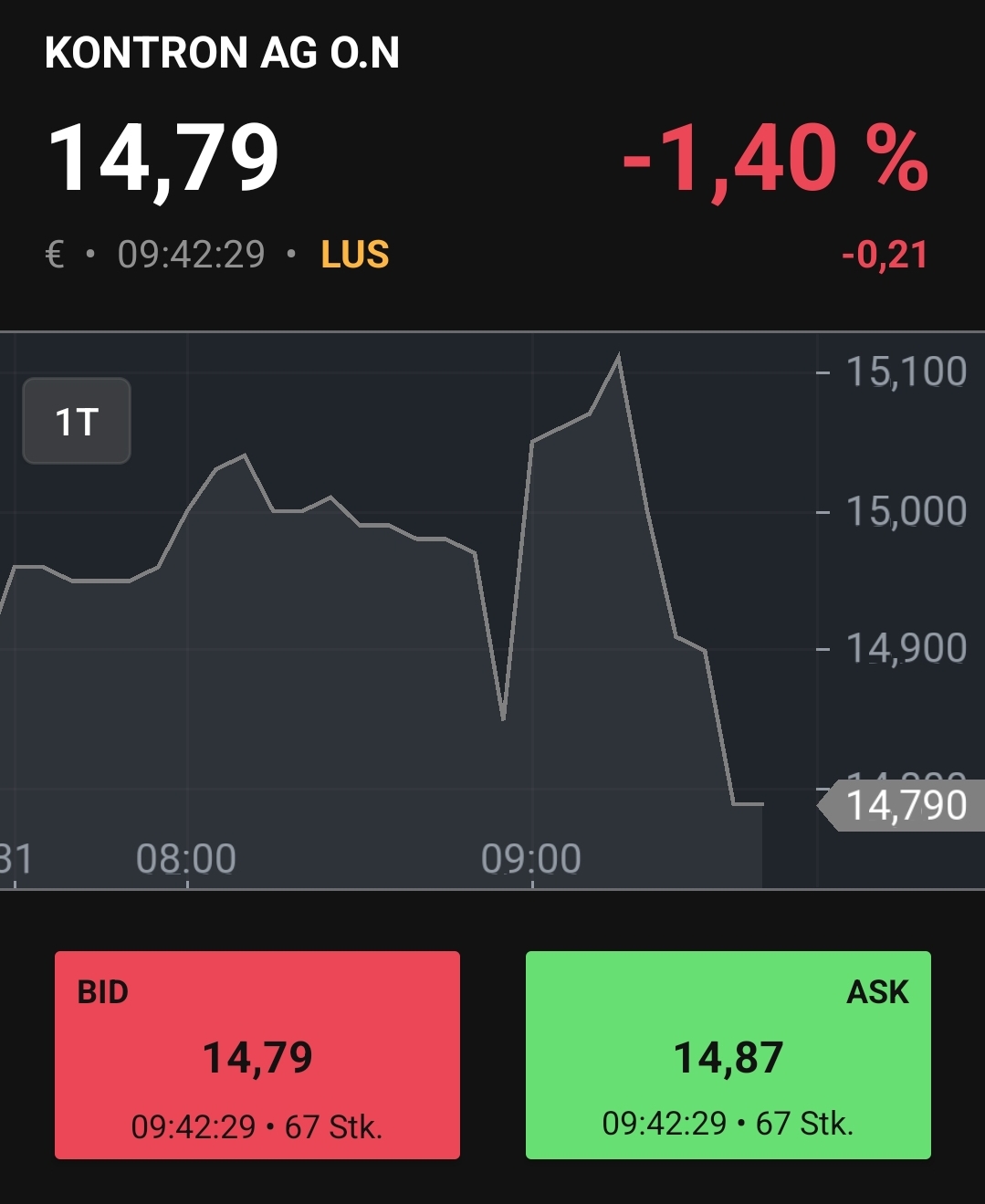The width and height of the screenshot is (985, 1204).
Task: Tap the LUS exchange label
Action: click(353, 256)
